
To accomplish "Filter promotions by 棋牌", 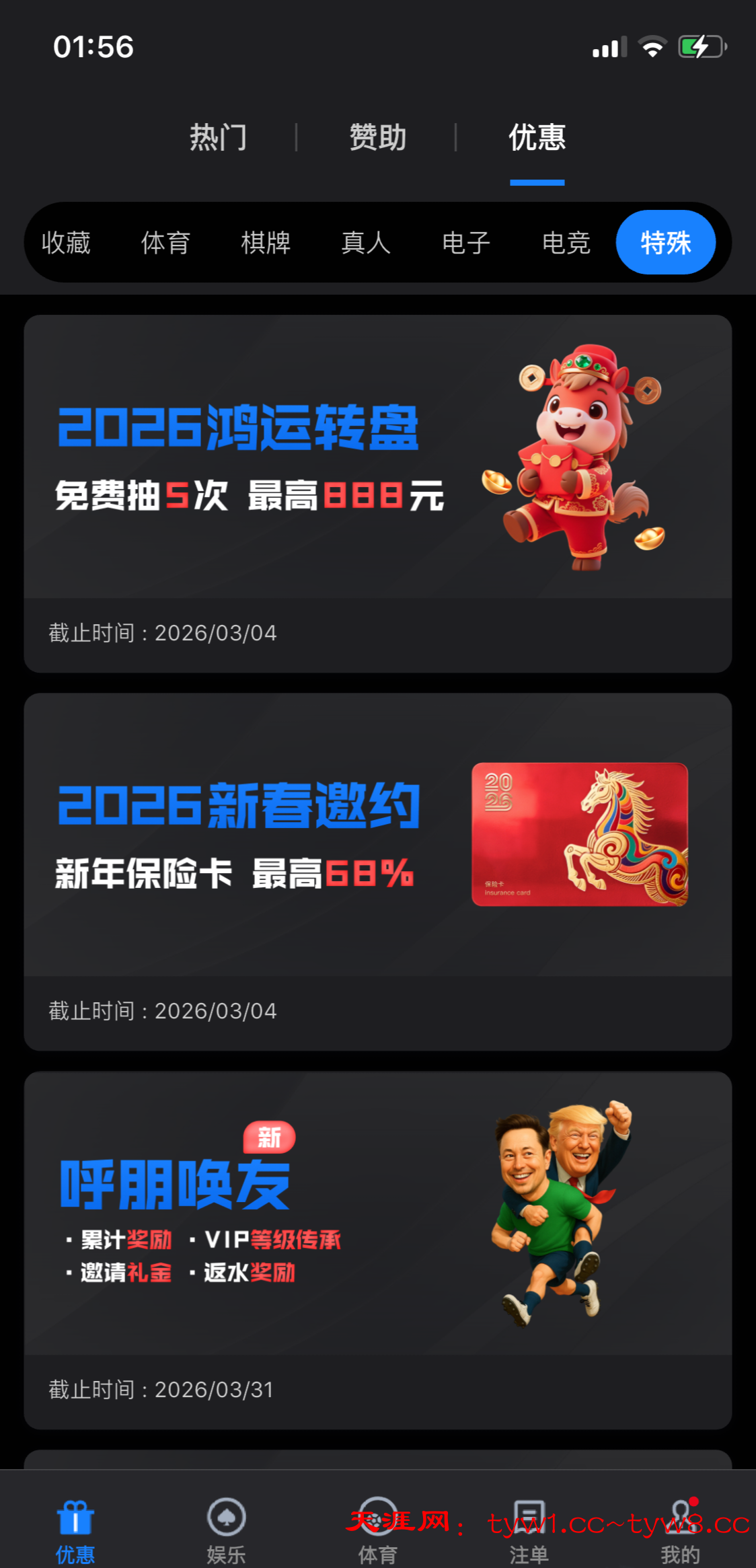I will [266, 242].
